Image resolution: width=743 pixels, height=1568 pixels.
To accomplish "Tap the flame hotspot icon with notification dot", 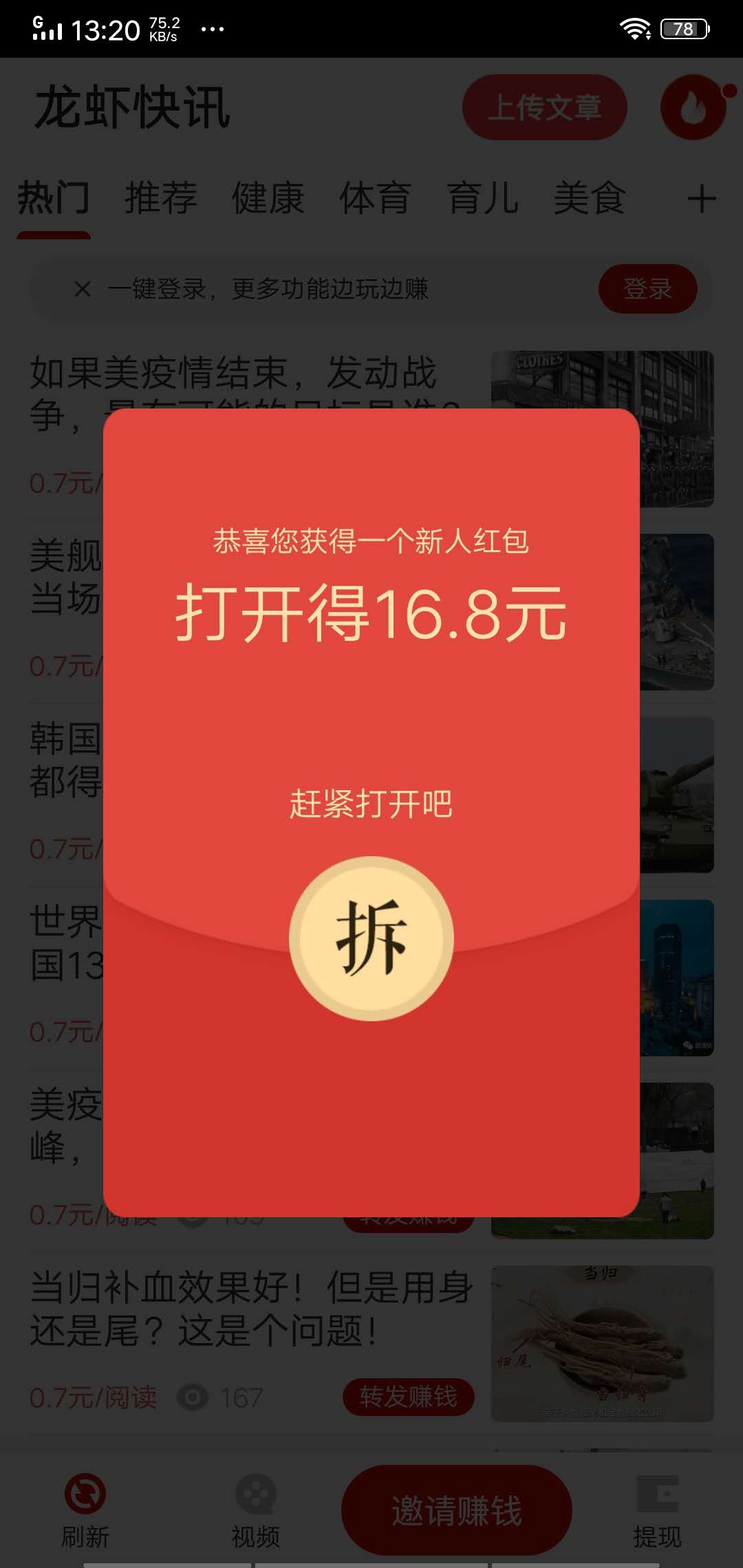I will pos(691,107).
